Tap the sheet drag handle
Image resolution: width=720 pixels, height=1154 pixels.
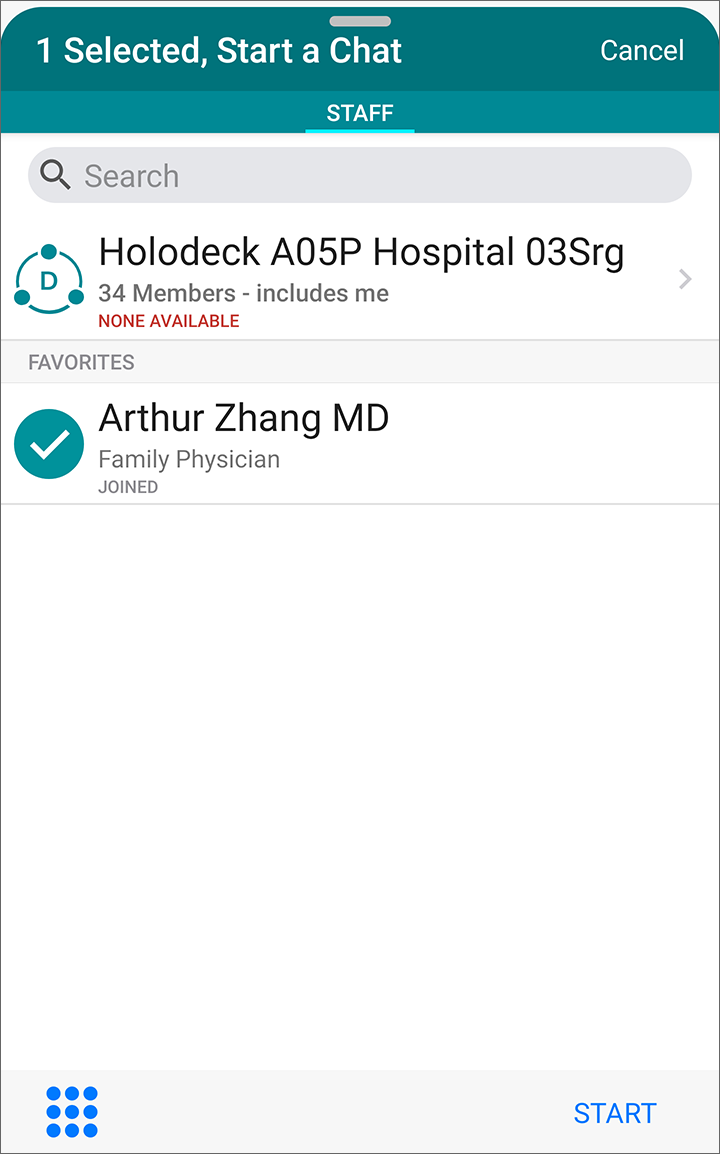[360, 21]
